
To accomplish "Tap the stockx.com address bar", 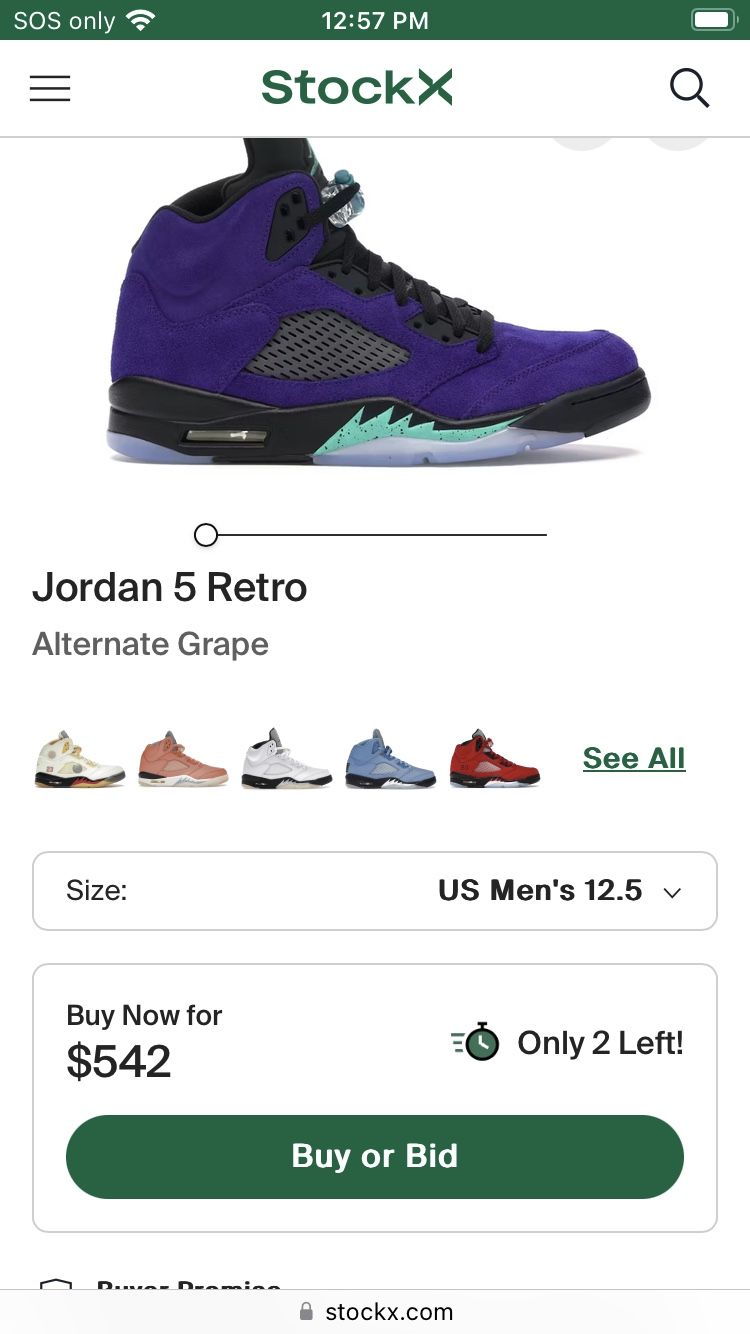I will [375, 1311].
